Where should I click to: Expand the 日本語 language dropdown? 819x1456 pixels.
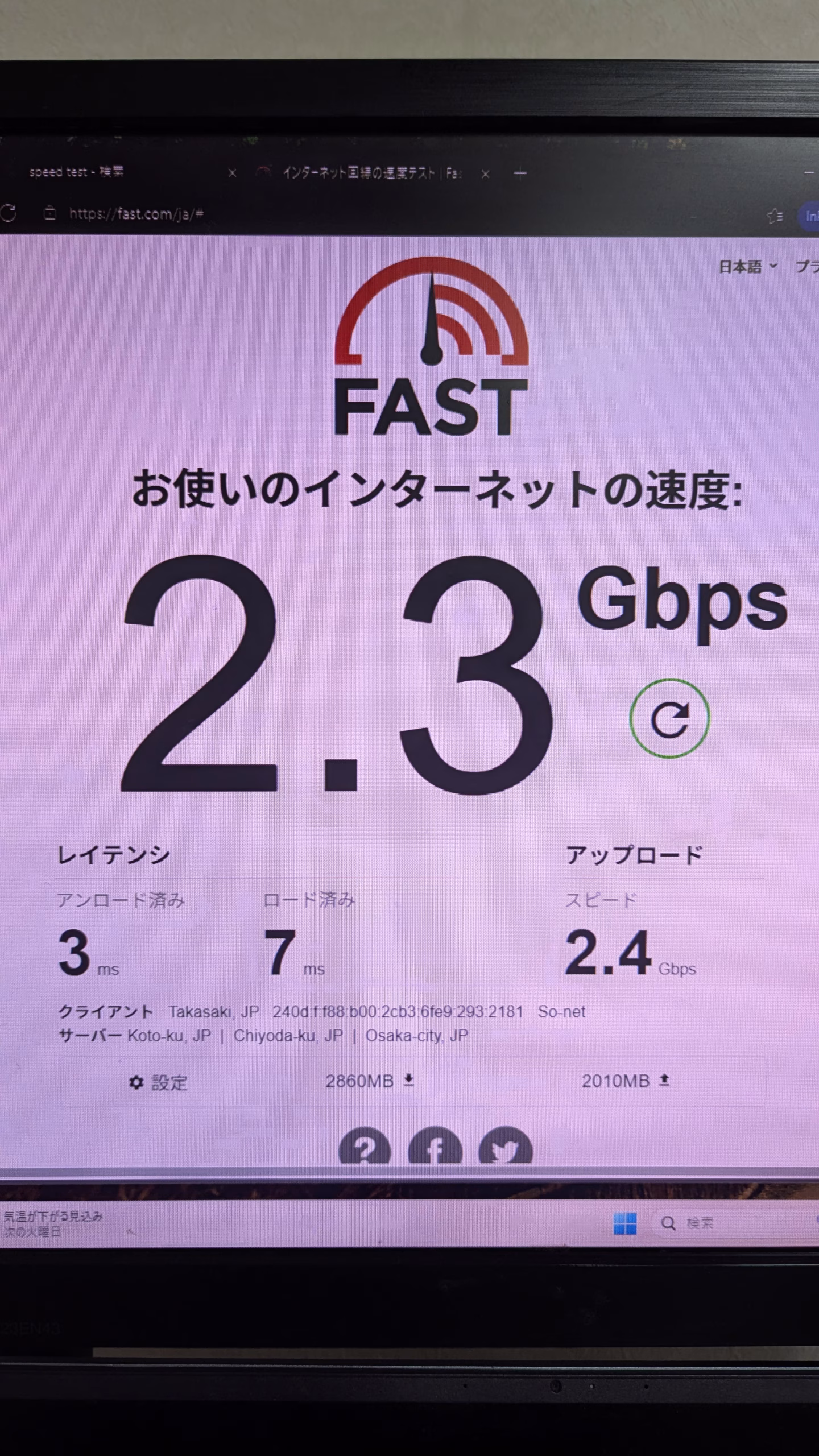[x=747, y=266]
